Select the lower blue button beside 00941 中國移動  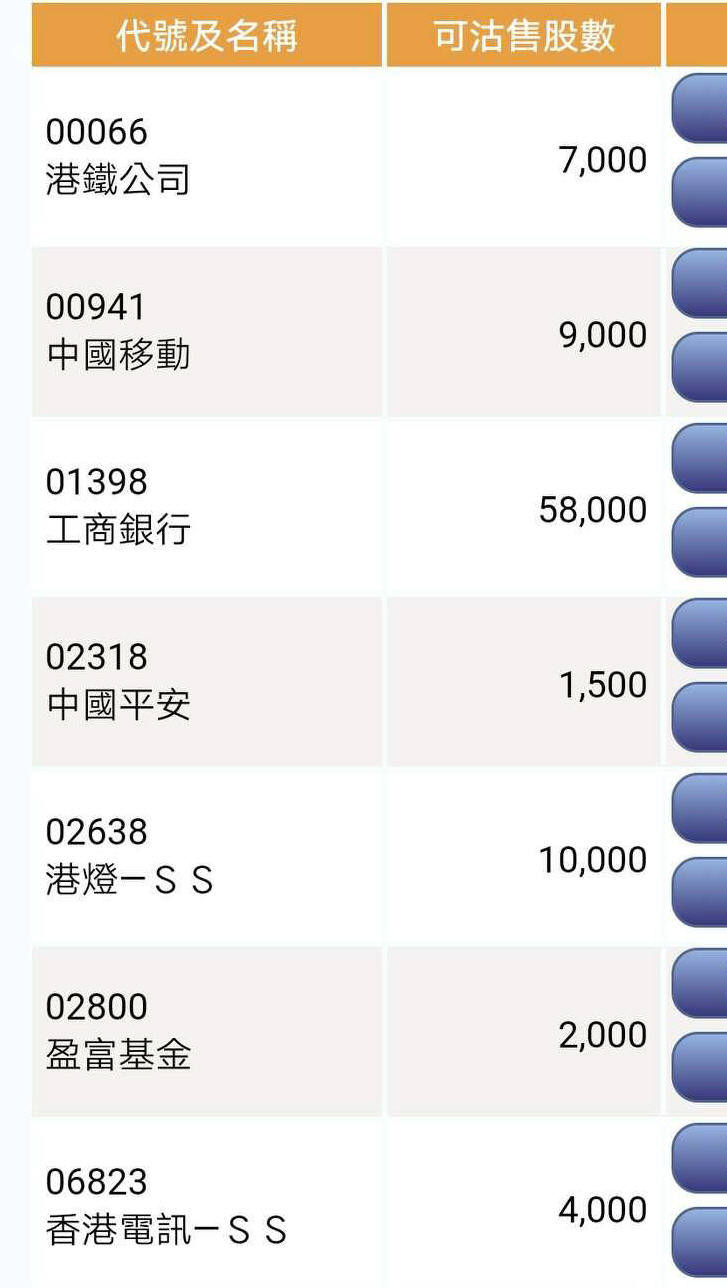[x=699, y=367]
